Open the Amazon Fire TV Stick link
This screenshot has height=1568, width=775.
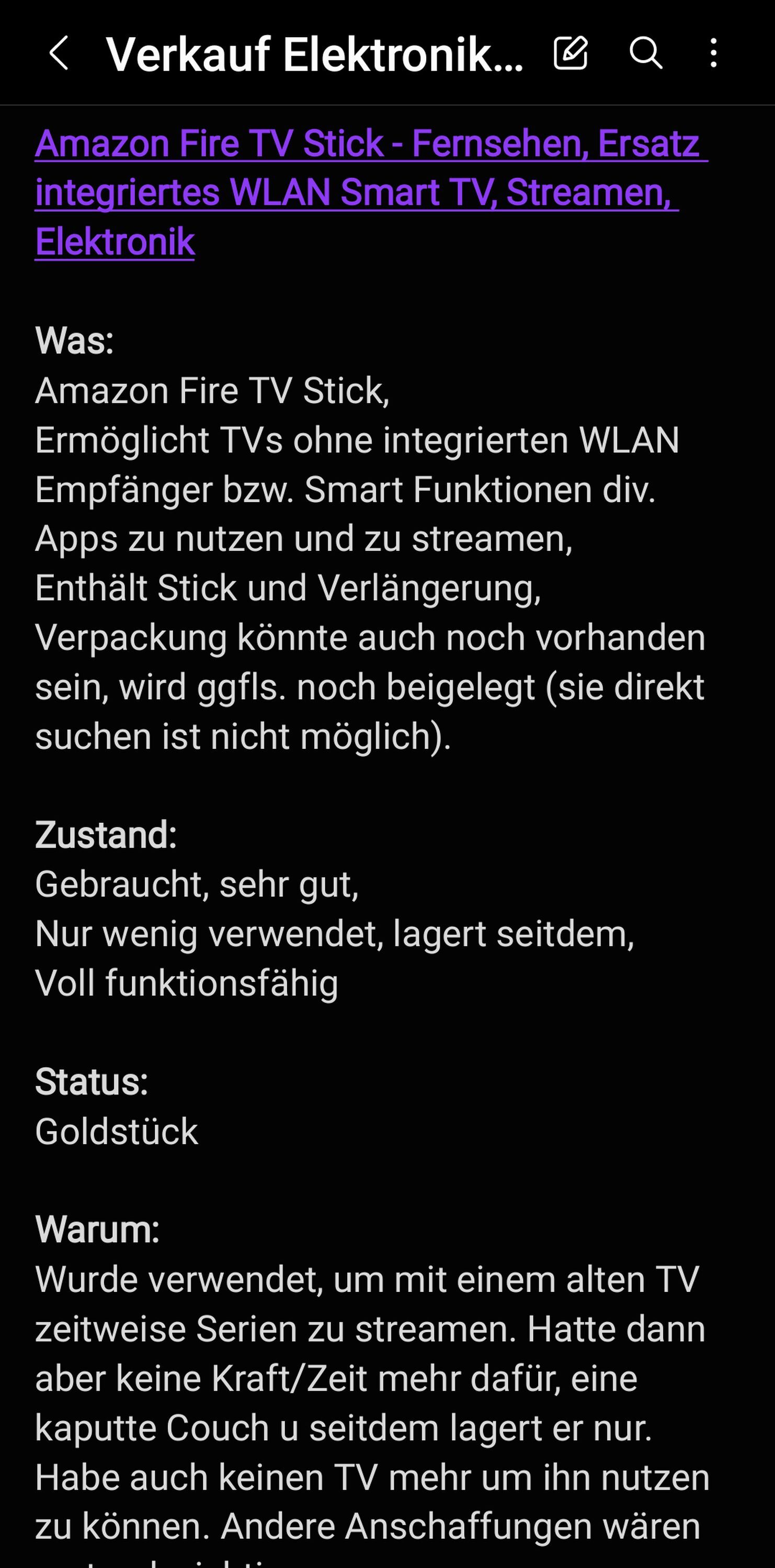[371, 192]
